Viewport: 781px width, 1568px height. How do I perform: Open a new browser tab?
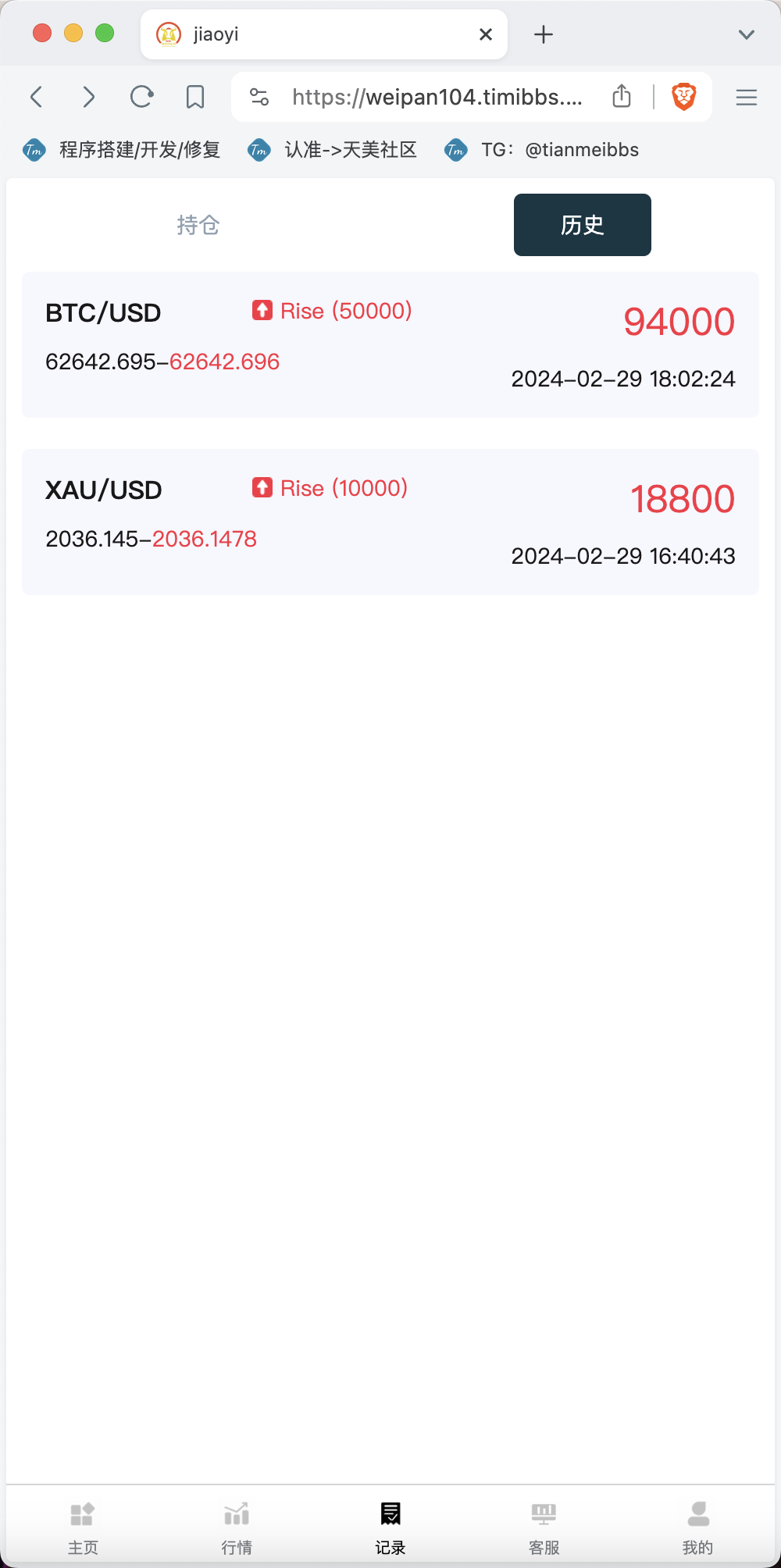click(544, 34)
